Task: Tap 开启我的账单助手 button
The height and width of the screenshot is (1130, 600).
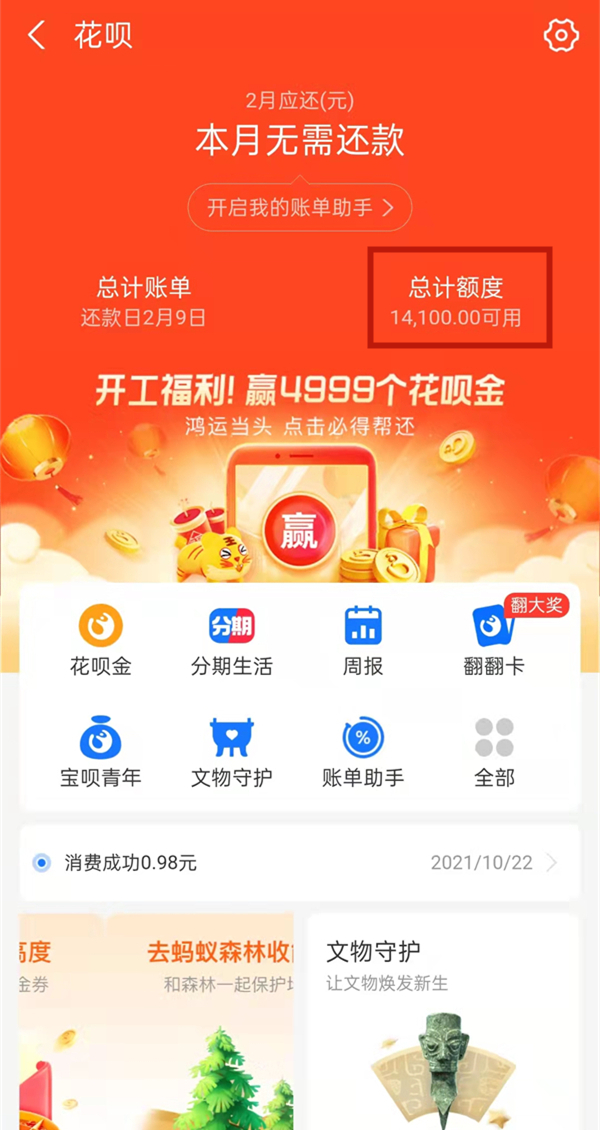Action: click(299, 208)
